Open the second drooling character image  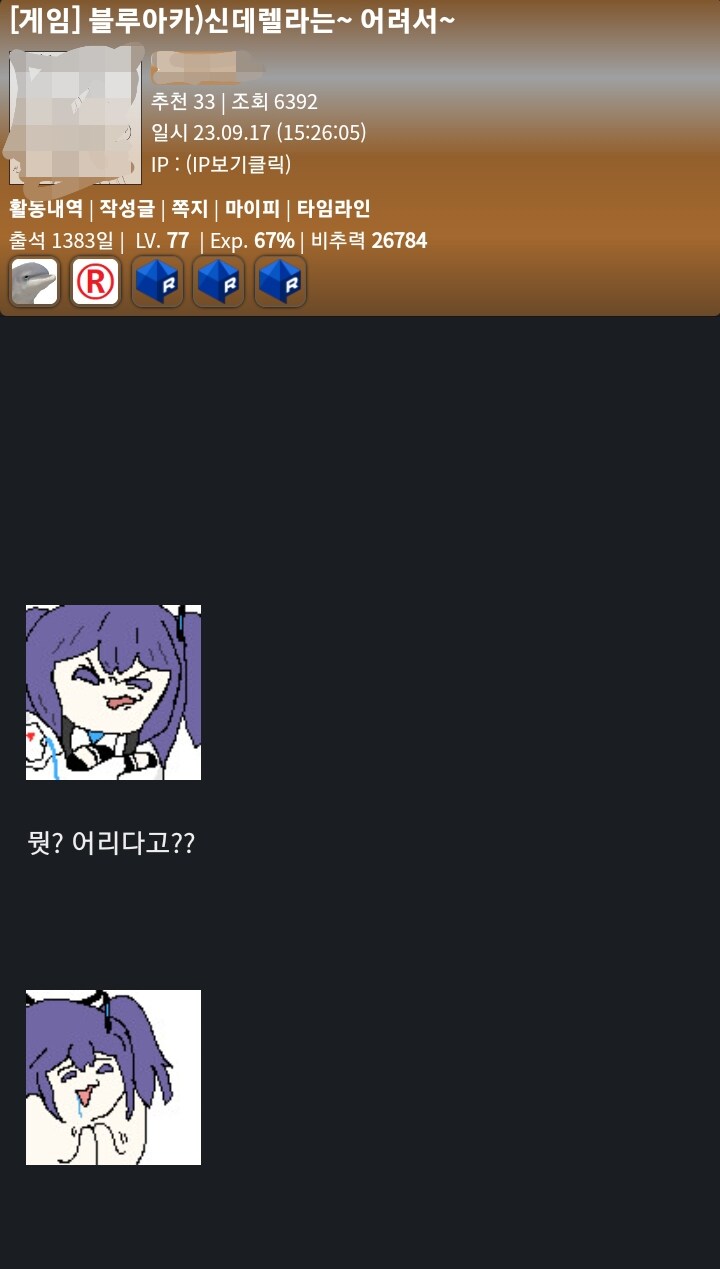pyautogui.click(x=113, y=1077)
